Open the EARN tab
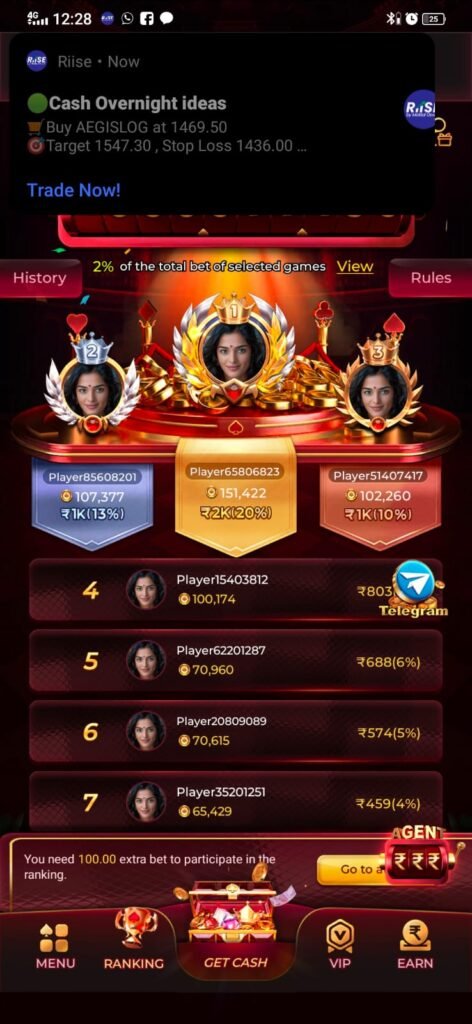 [x=415, y=944]
